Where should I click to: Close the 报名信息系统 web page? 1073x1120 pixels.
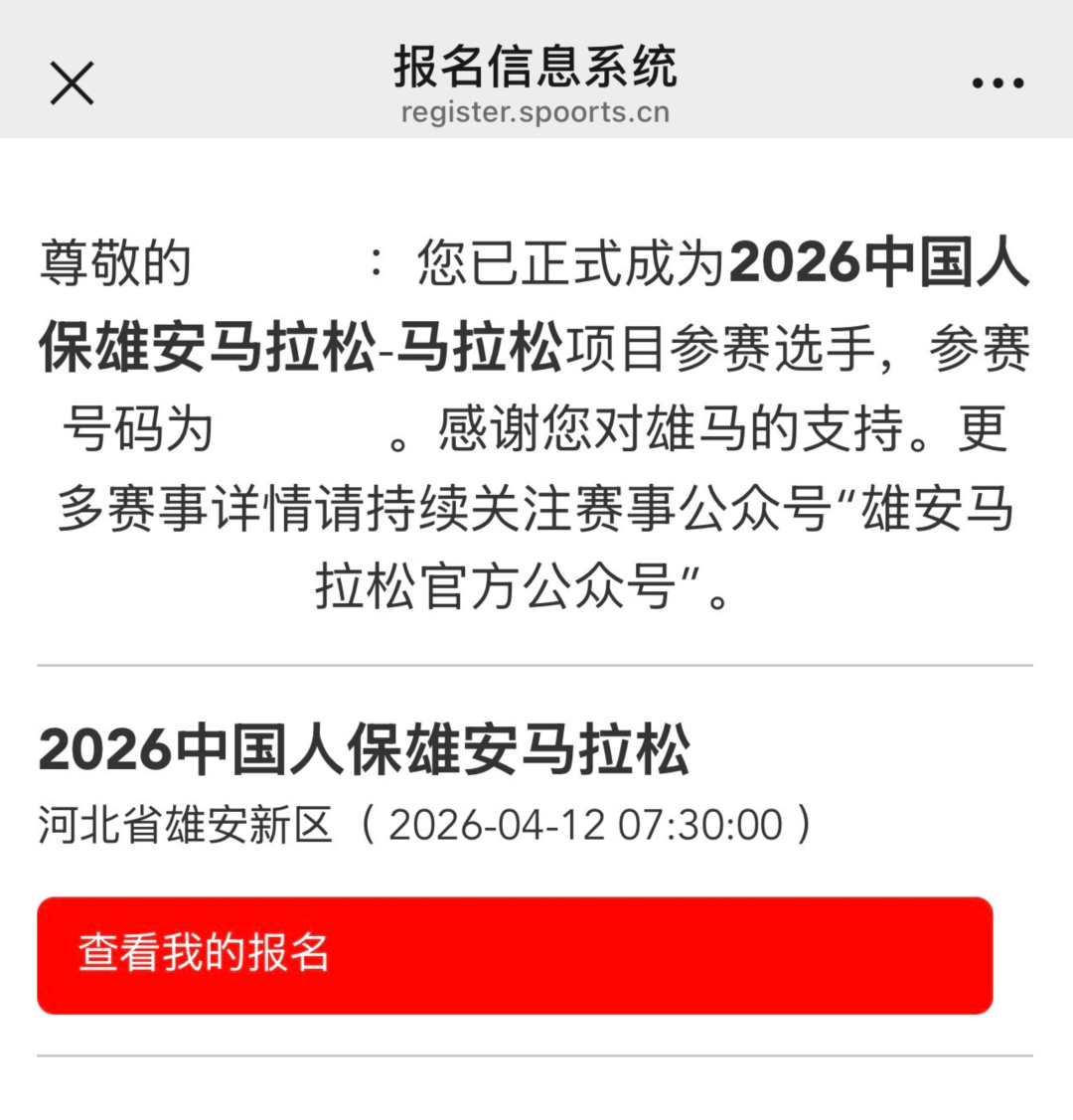[73, 82]
